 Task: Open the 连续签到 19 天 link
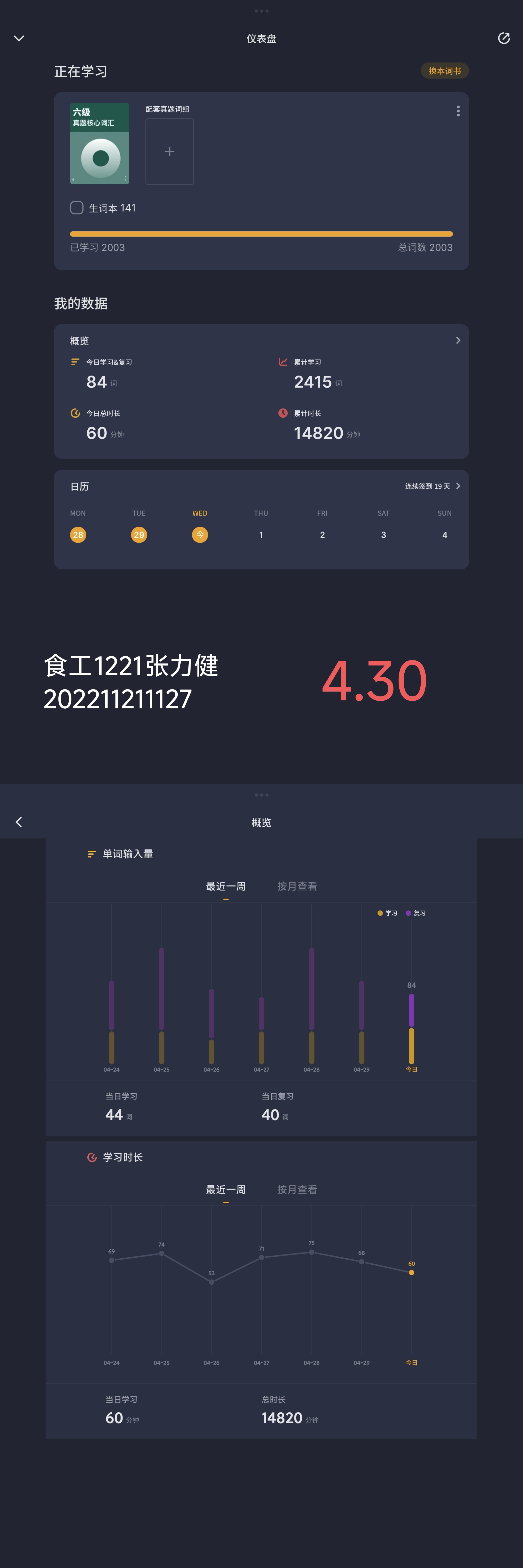click(x=432, y=486)
